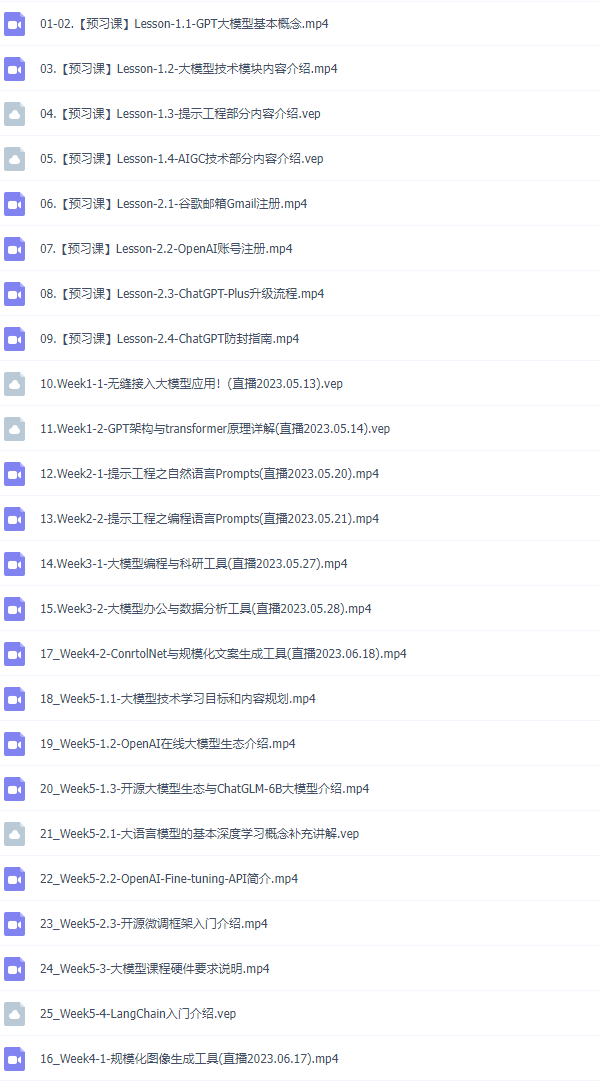This screenshot has width=600, height=1082.
Task: Open 13.Week2-2 编程语言Prompts video
Action: pos(209,519)
